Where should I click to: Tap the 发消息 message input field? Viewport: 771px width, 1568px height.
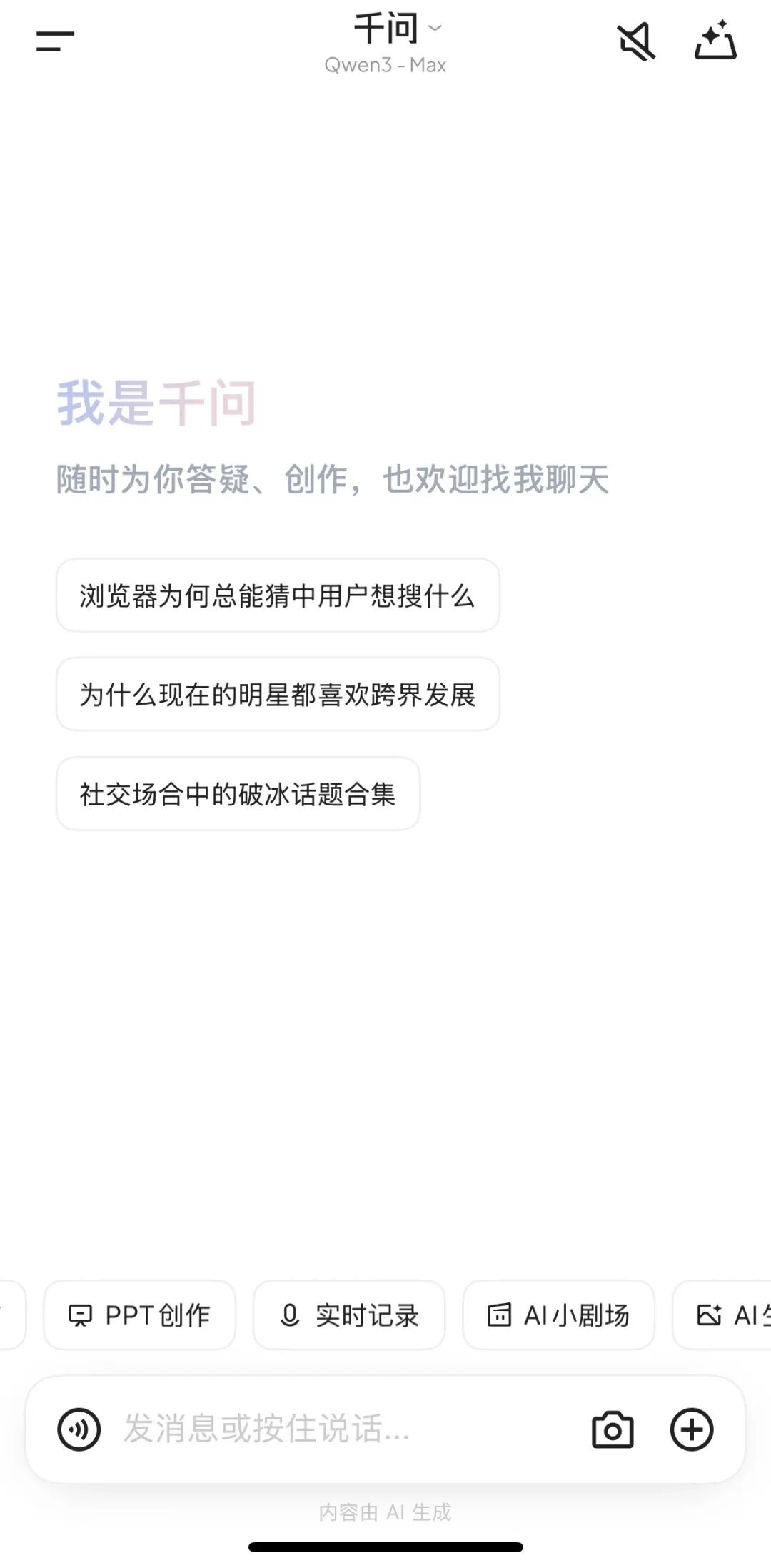click(x=321, y=1430)
